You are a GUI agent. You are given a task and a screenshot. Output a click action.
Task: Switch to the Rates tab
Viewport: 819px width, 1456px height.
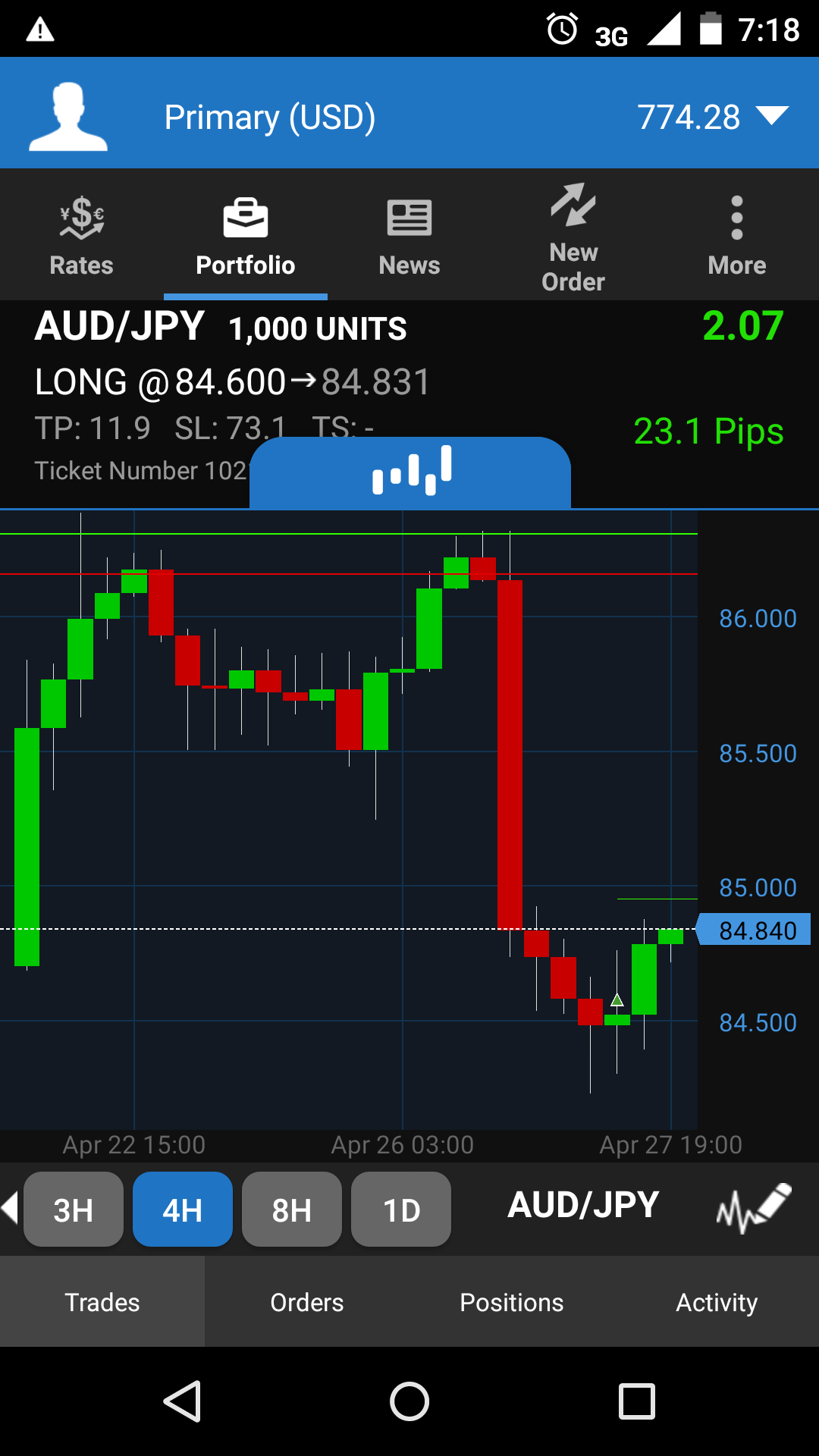click(x=81, y=236)
